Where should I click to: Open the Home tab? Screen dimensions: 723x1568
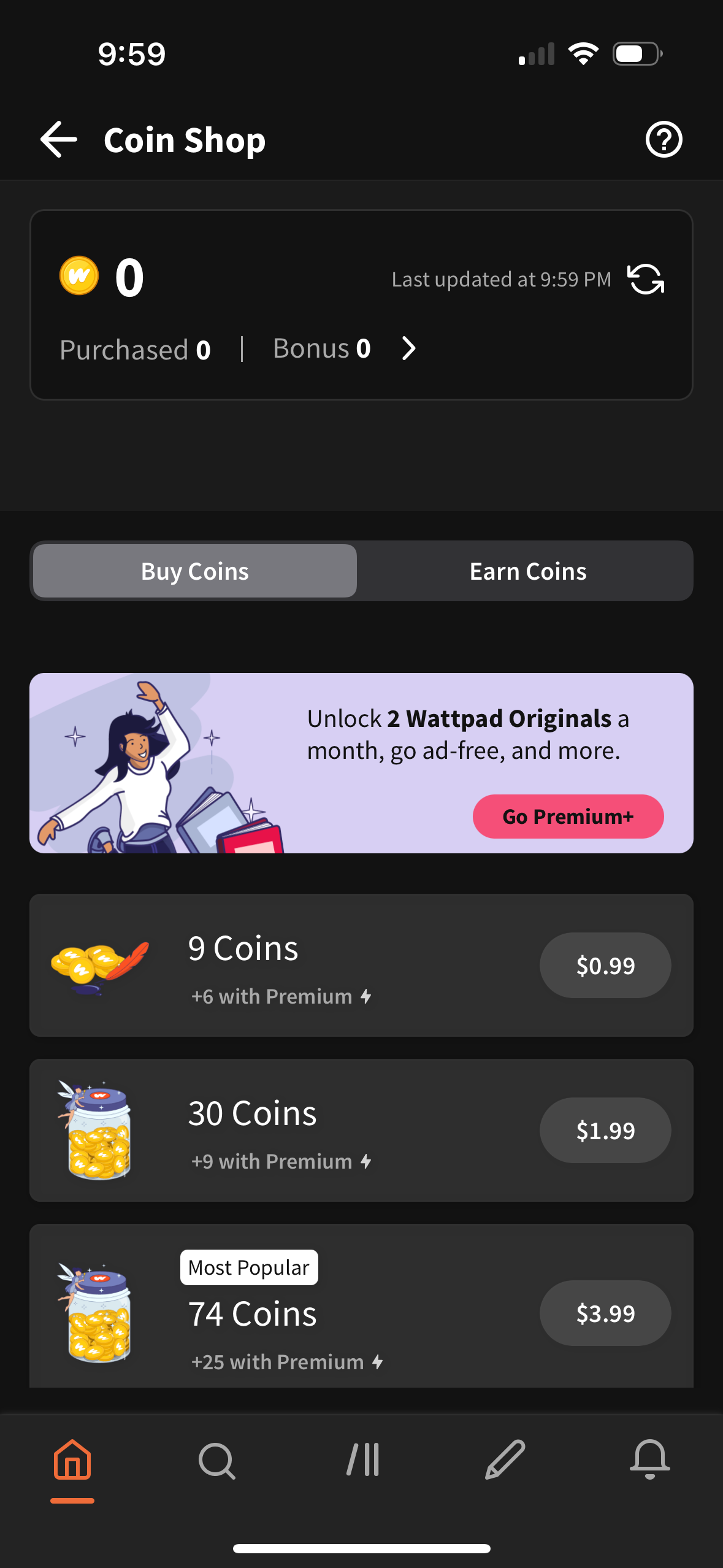coord(72,1460)
